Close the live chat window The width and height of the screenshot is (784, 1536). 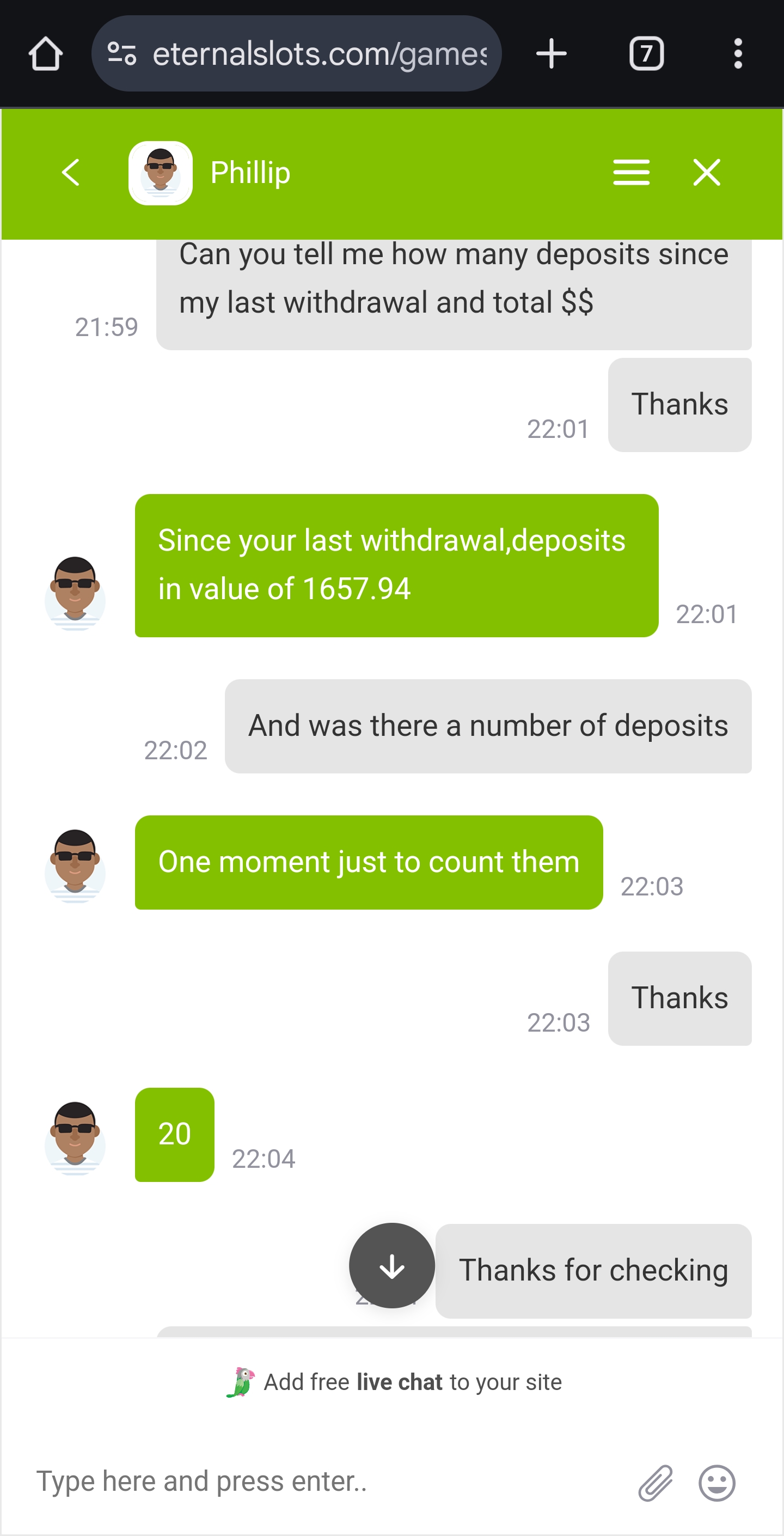point(707,173)
